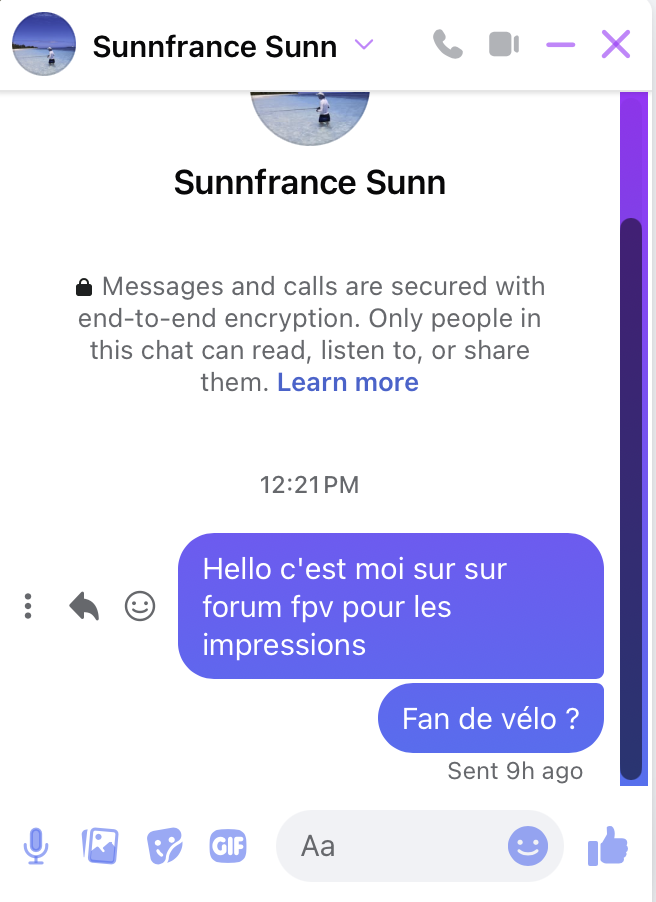The width and height of the screenshot is (656, 902).
Task: Open the Learn more encryption link
Action: [x=347, y=382]
